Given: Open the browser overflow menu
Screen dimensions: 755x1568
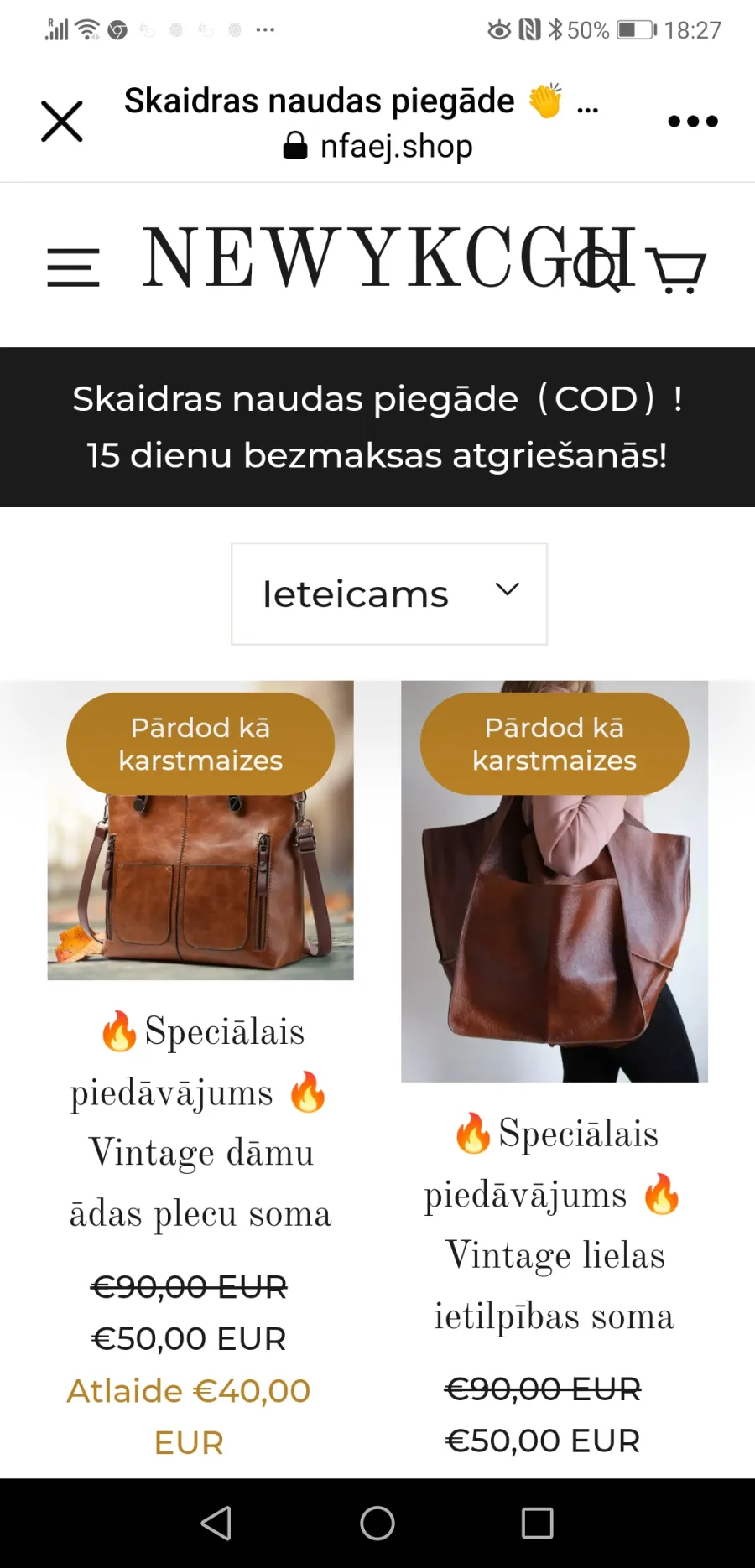Looking at the screenshot, I should tap(693, 122).
